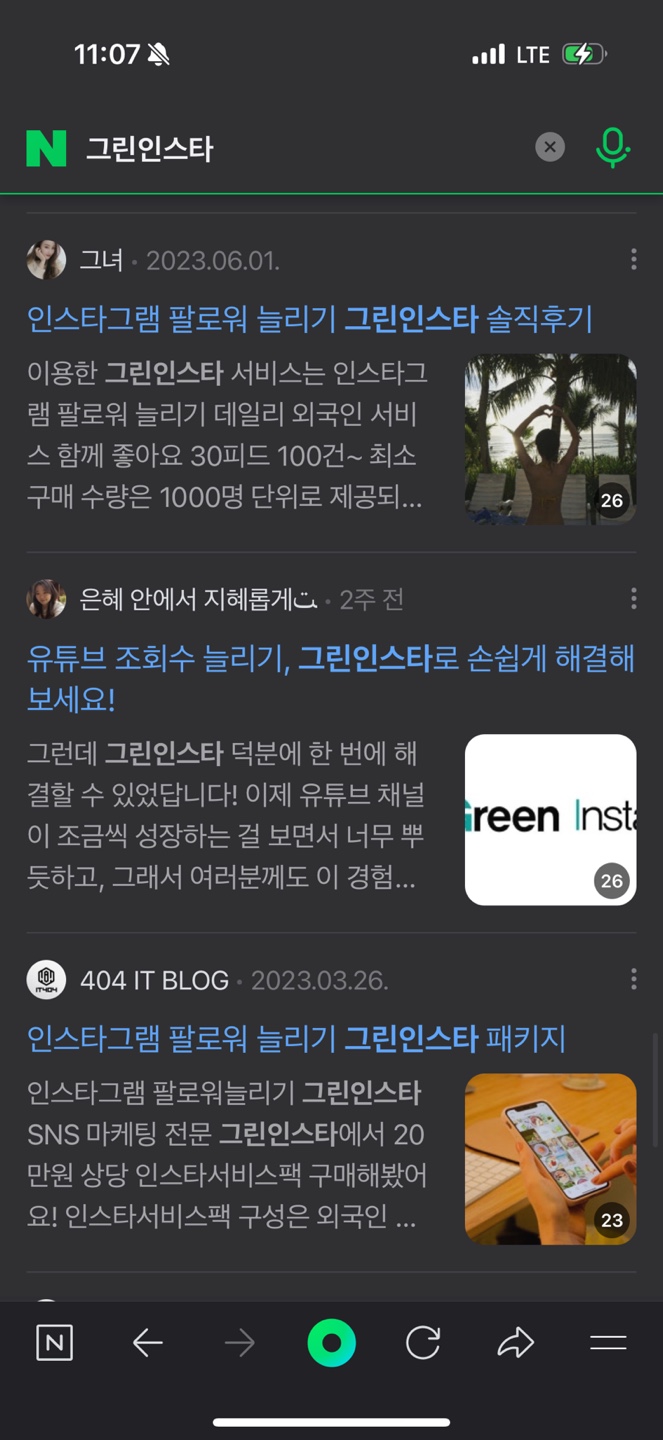
Task: Open 그녀's blogger profile
Action: [100, 261]
